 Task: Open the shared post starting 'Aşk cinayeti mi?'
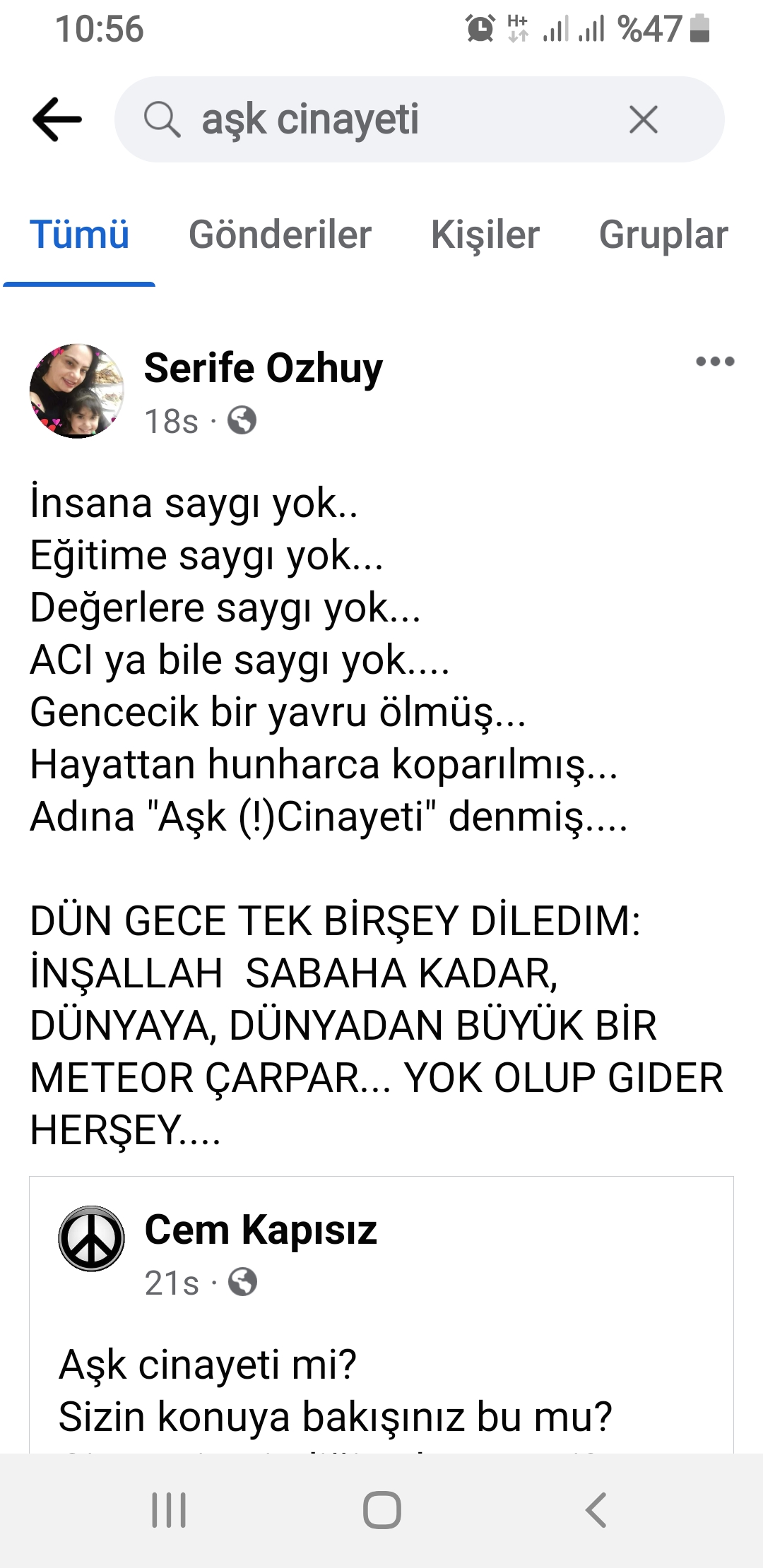pos(335,1390)
